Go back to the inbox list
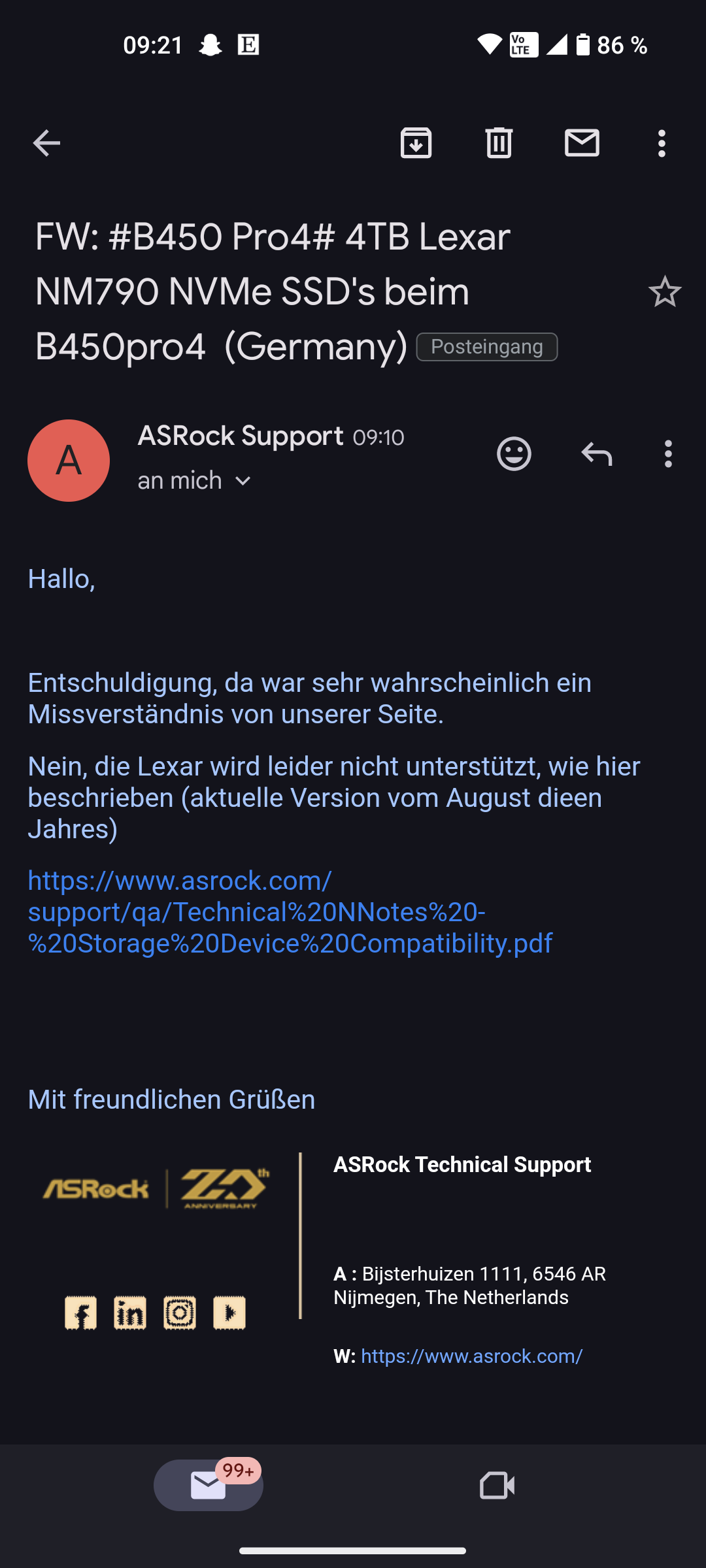This screenshot has height=1568, width=706. click(46, 143)
